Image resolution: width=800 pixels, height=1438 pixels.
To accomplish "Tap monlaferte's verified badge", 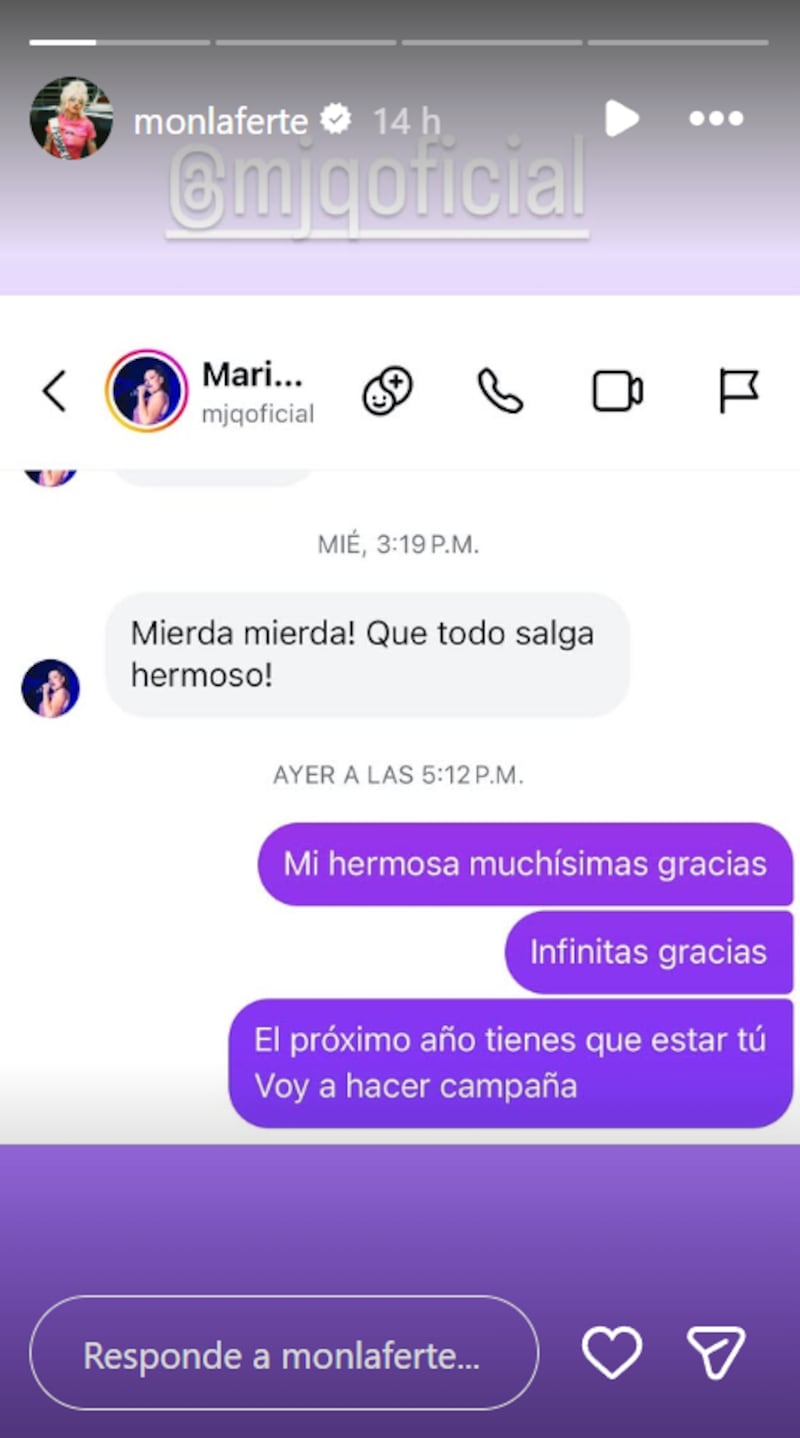I will click(x=336, y=118).
